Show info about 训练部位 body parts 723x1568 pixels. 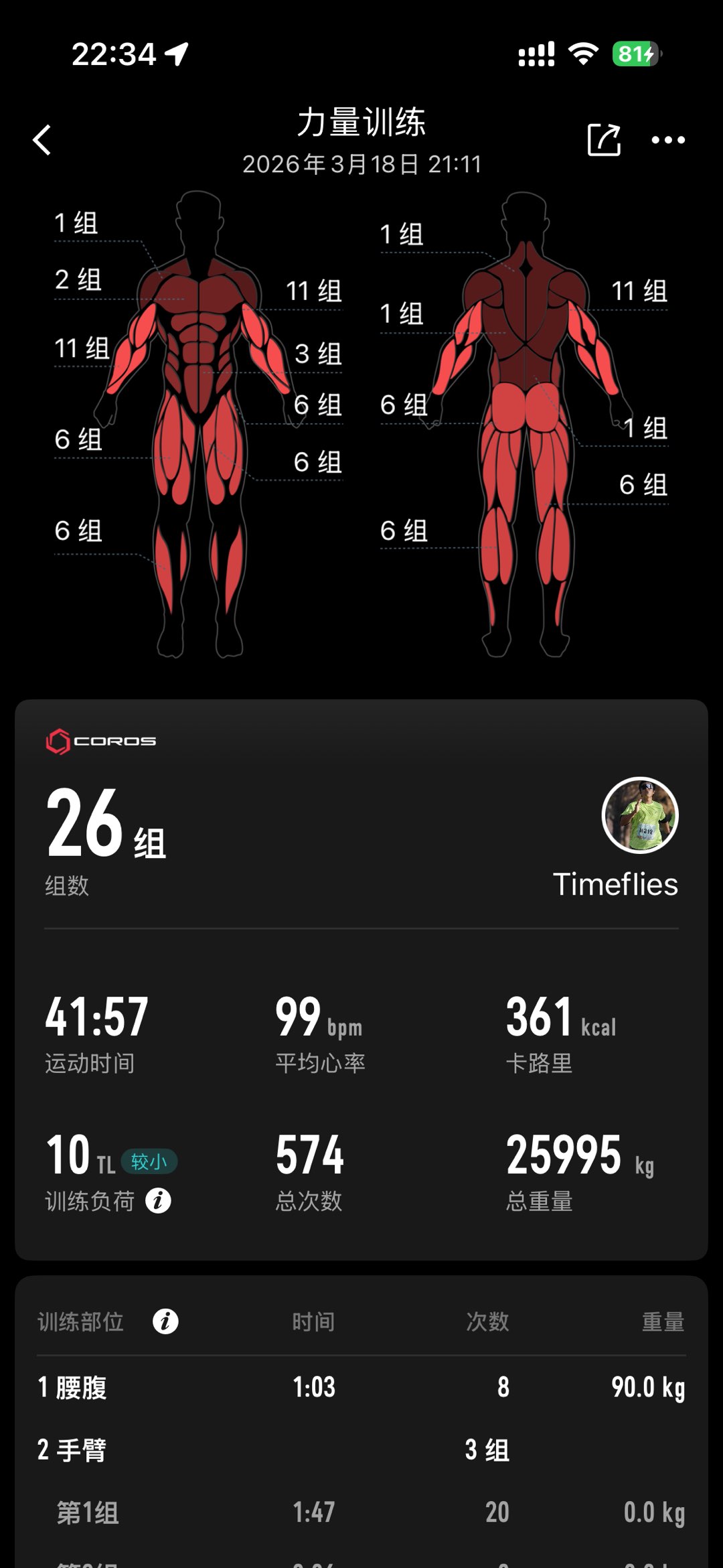165,1322
